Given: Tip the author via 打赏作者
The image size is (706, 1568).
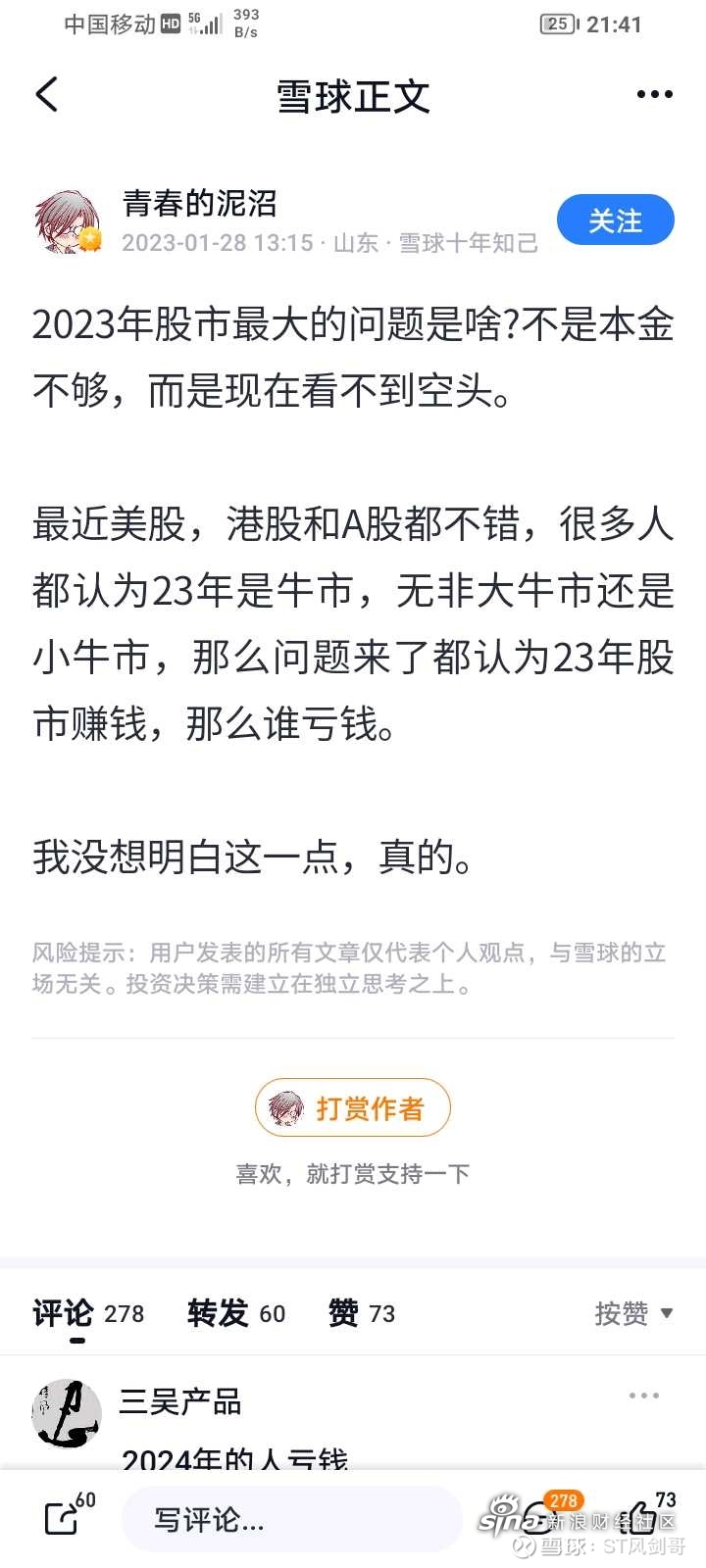Looking at the screenshot, I should [353, 1108].
